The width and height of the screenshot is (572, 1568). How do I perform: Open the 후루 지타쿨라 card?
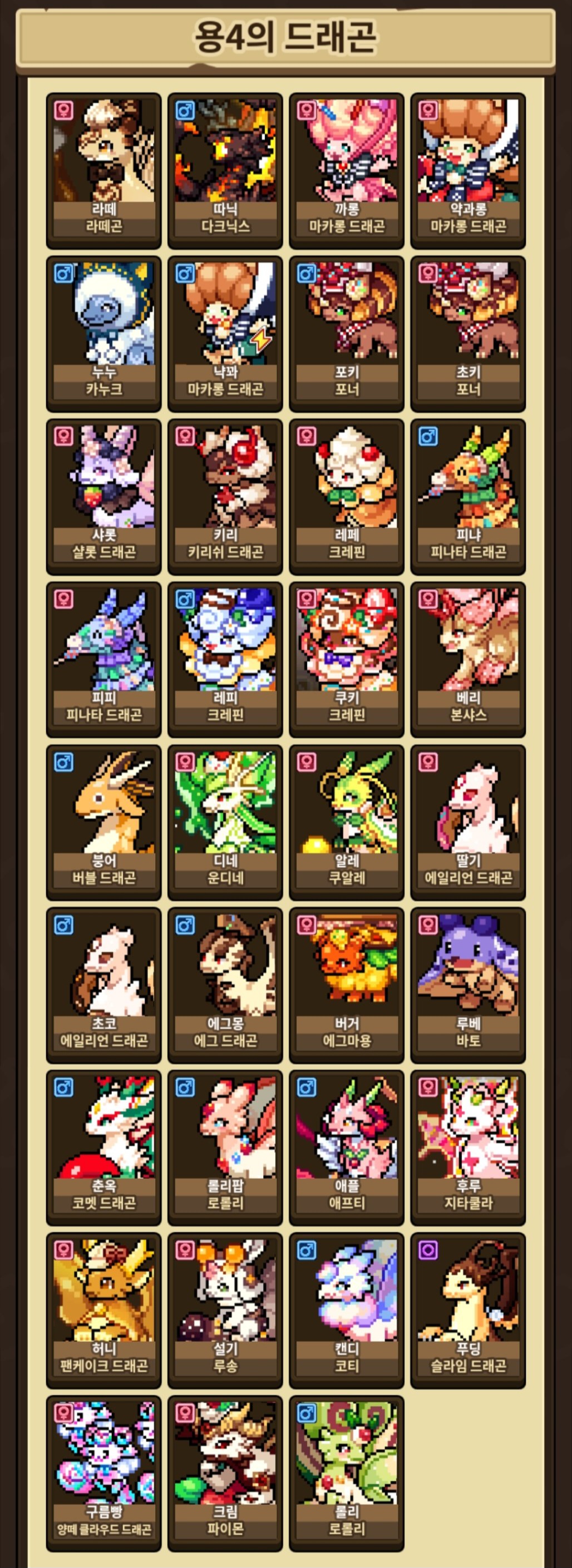[x=468, y=1147]
